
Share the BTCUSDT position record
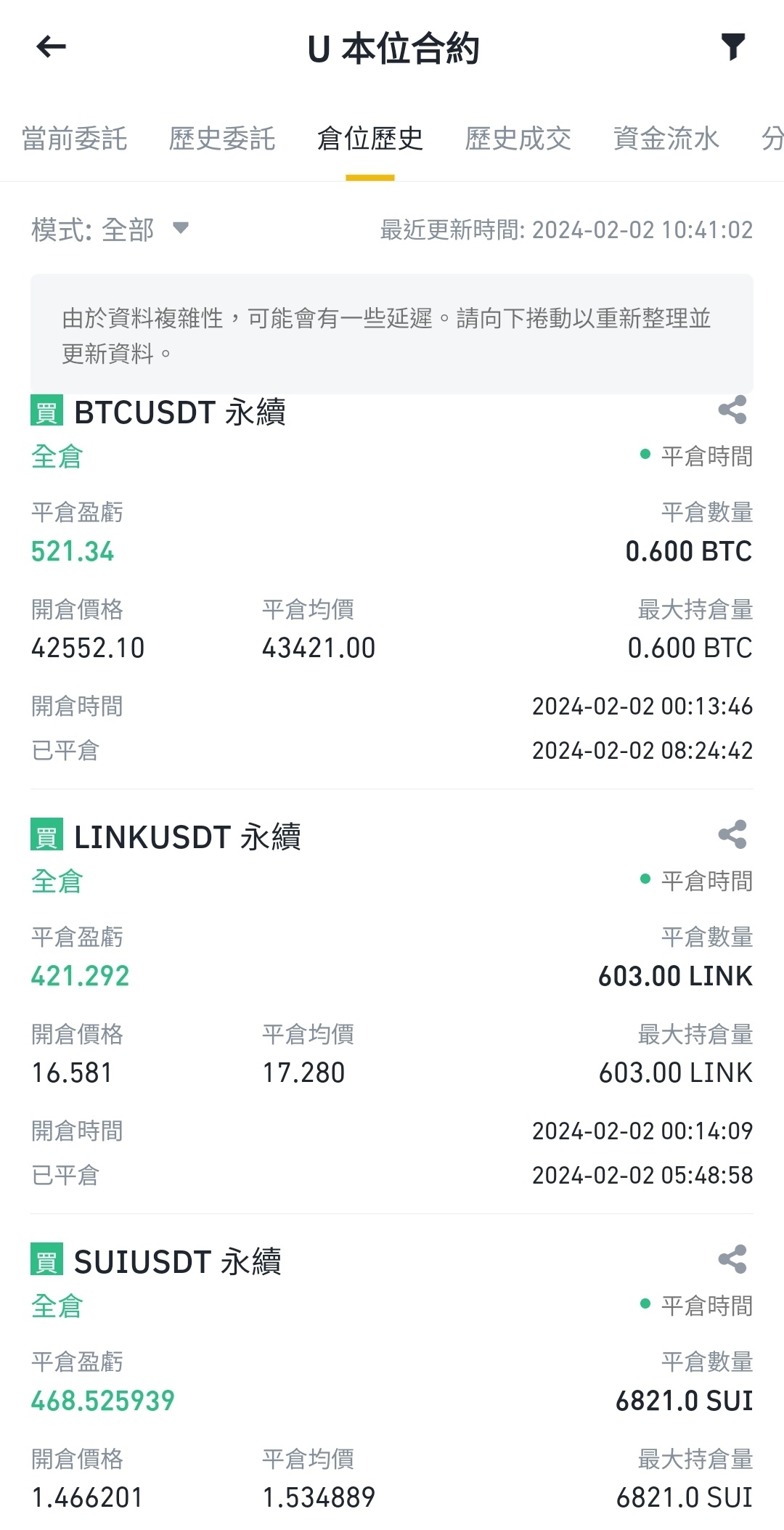pos(732,410)
